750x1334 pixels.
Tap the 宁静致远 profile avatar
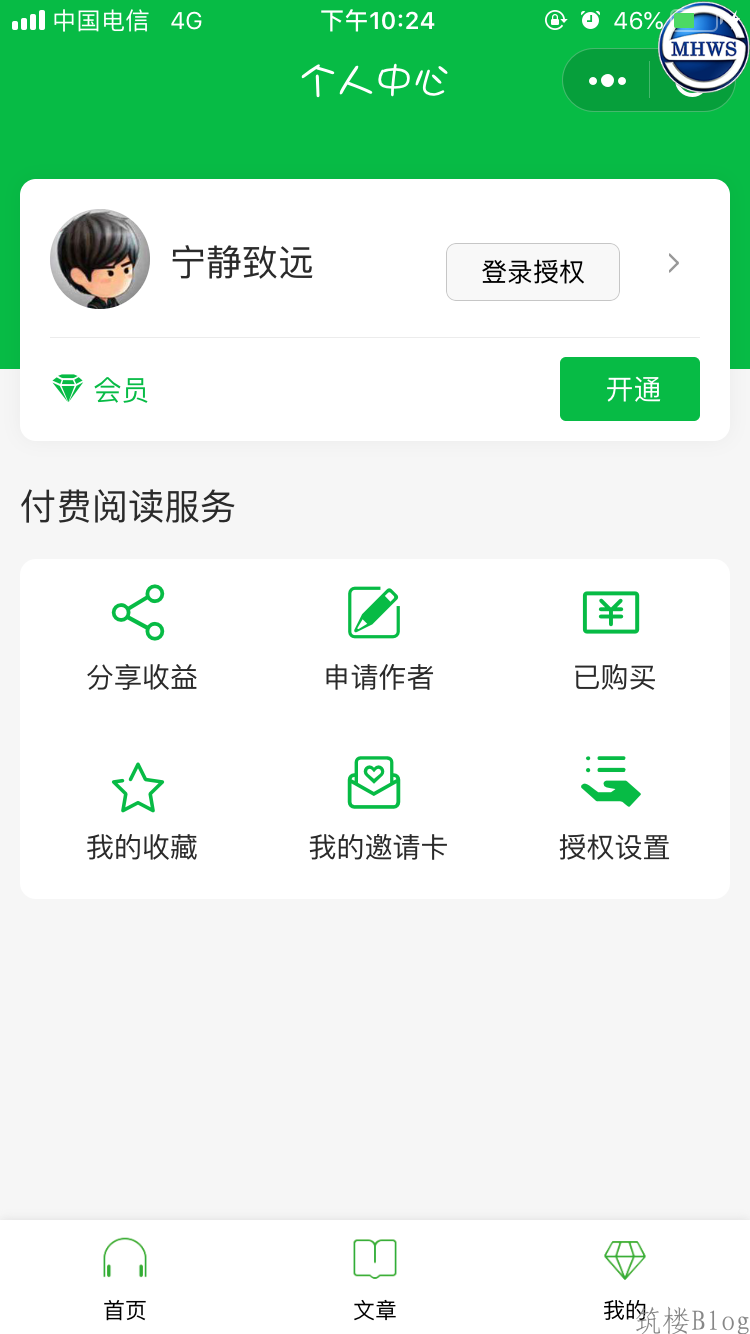(100, 259)
